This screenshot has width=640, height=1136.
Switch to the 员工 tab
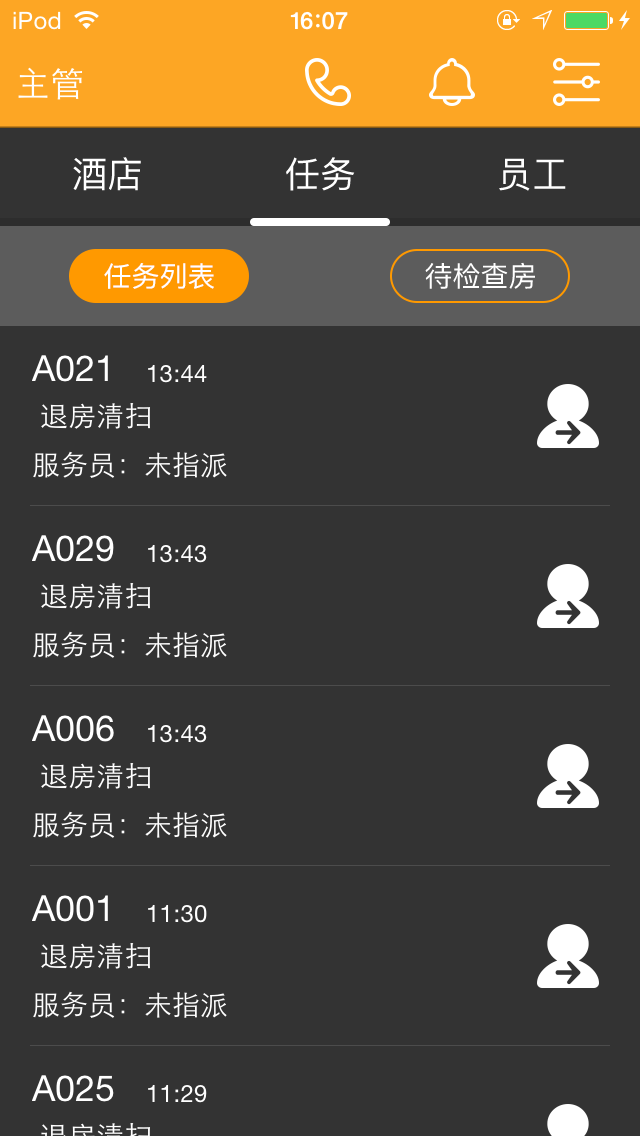pos(532,175)
